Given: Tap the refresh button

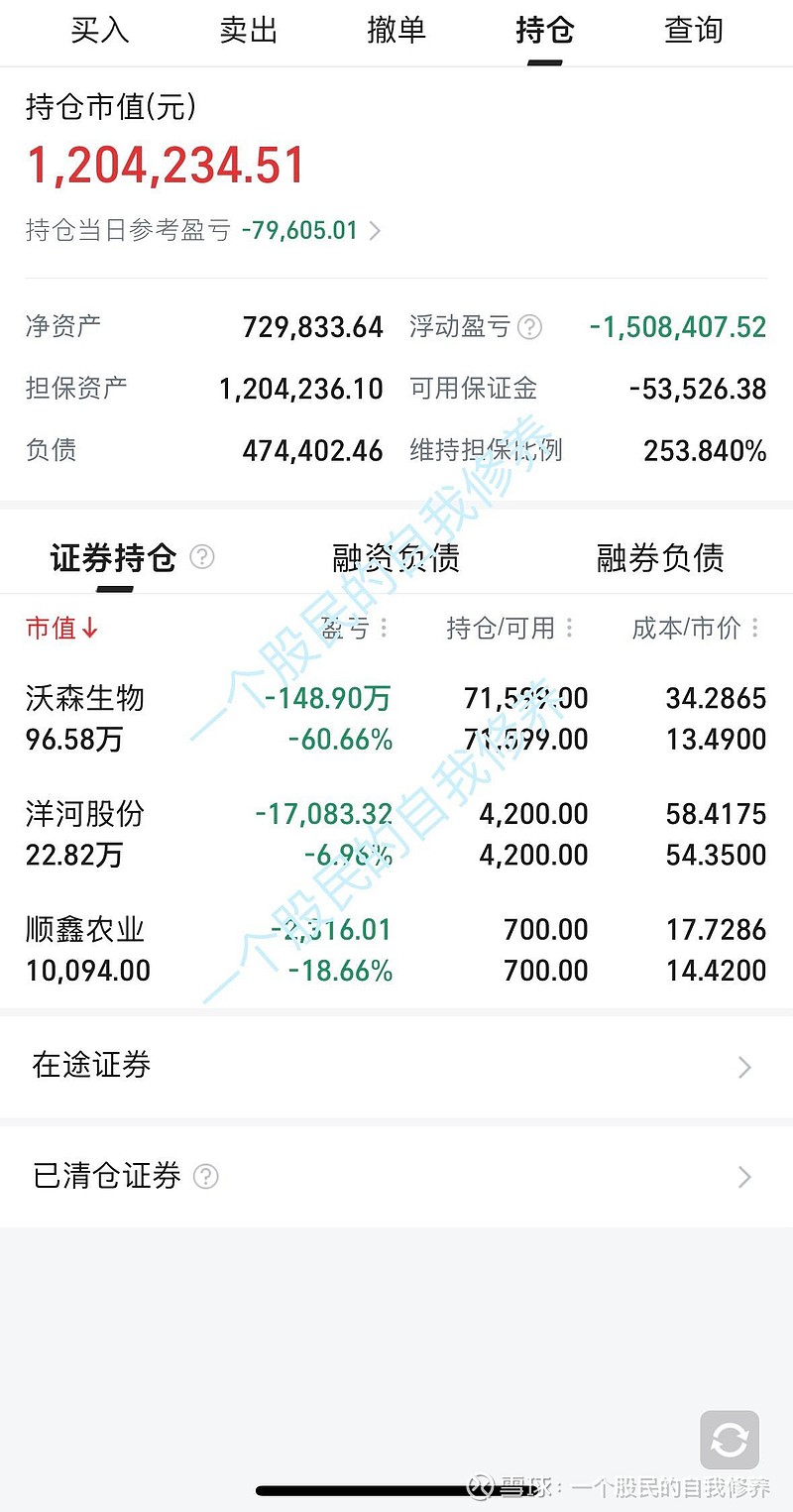Looking at the screenshot, I should pyautogui.click(x=730, y=1440).
